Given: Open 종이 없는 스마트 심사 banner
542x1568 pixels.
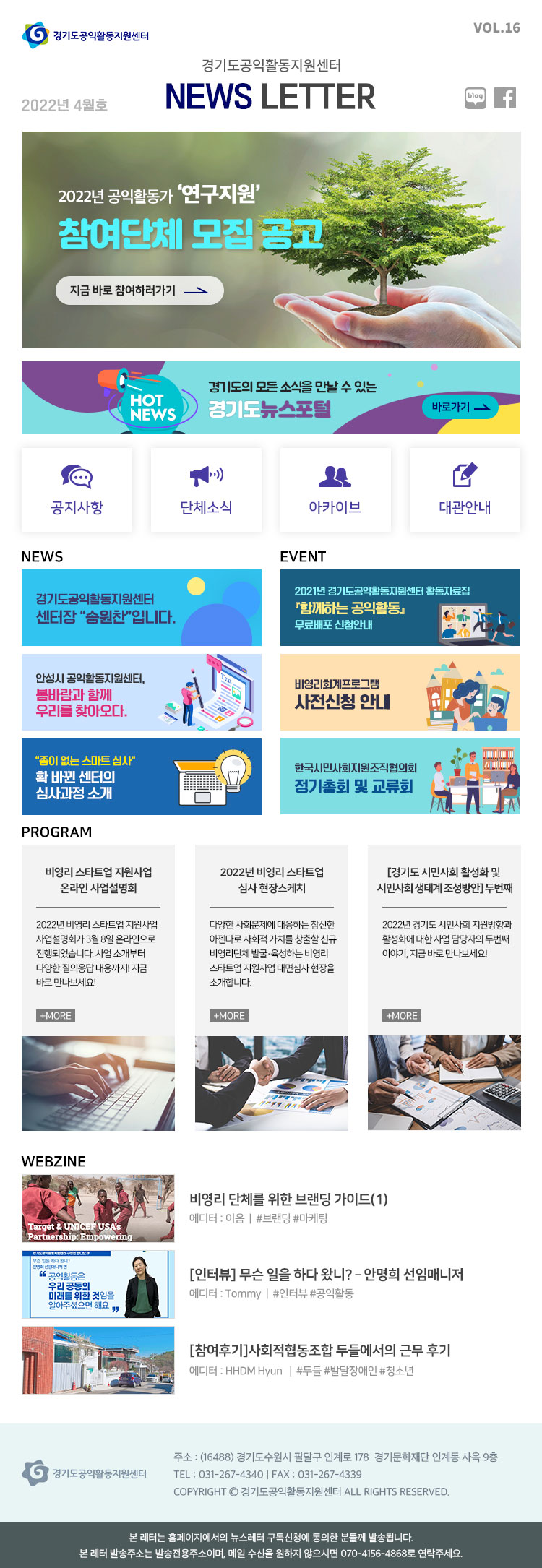Looking at the screenshot, I should (x=142, y=777).
